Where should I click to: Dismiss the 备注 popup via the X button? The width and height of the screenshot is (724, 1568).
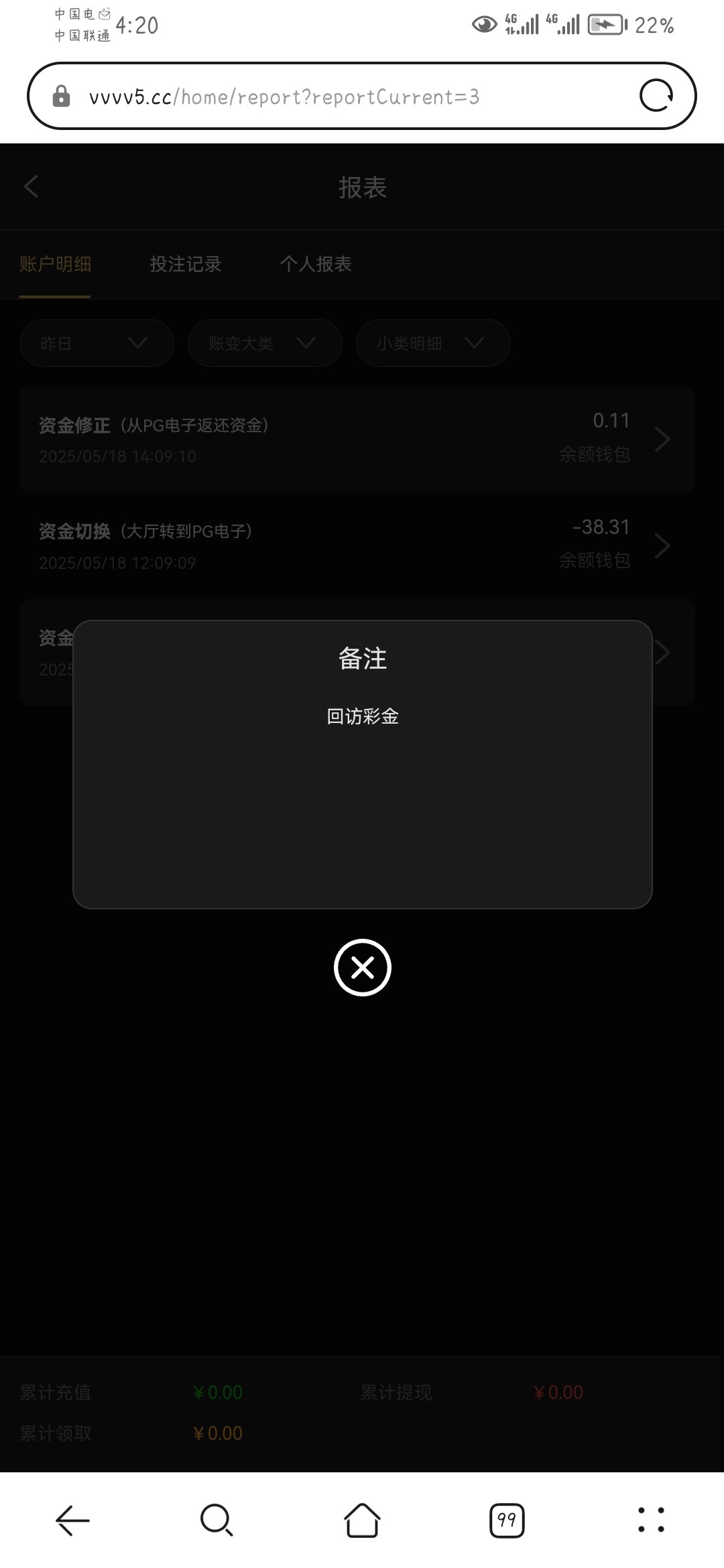[x=361, y=968]
